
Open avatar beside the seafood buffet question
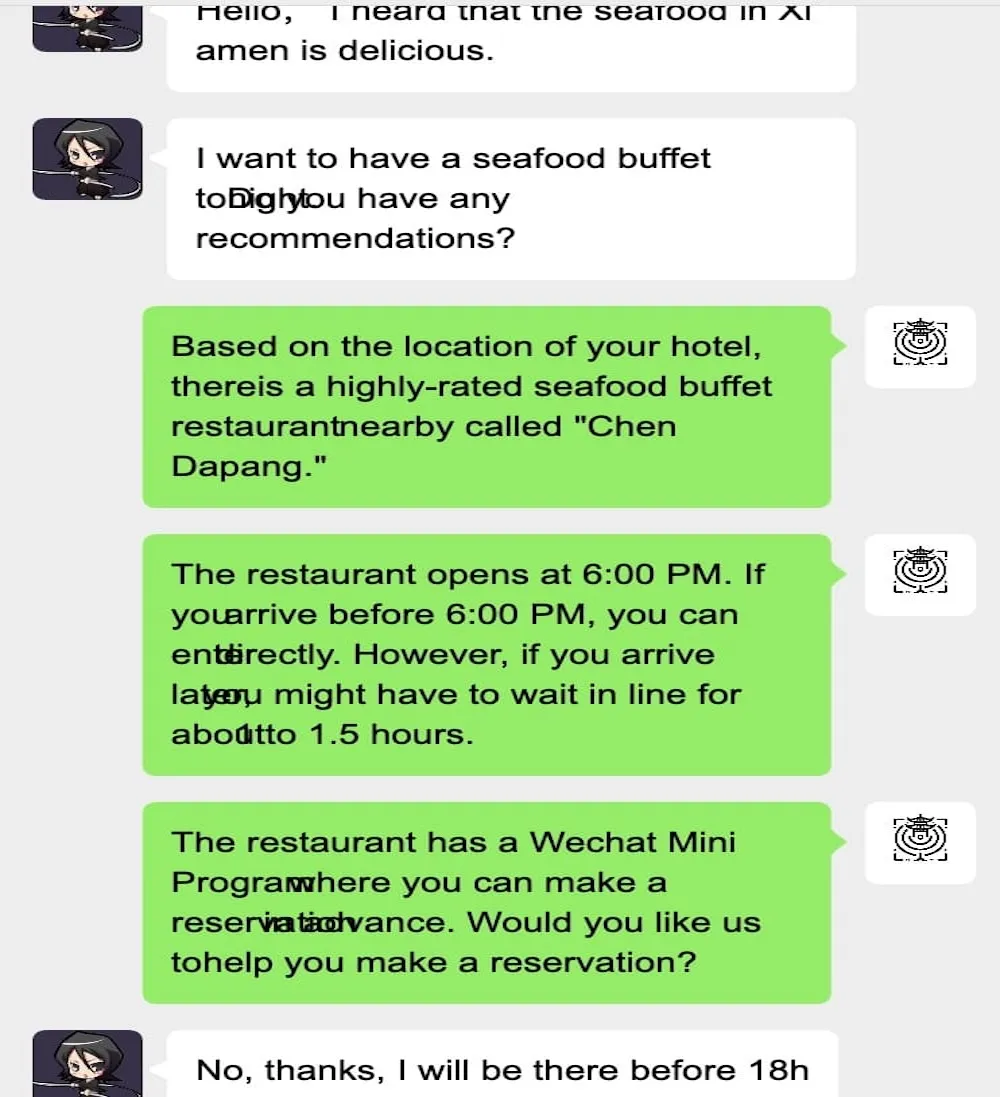(88, 159)
